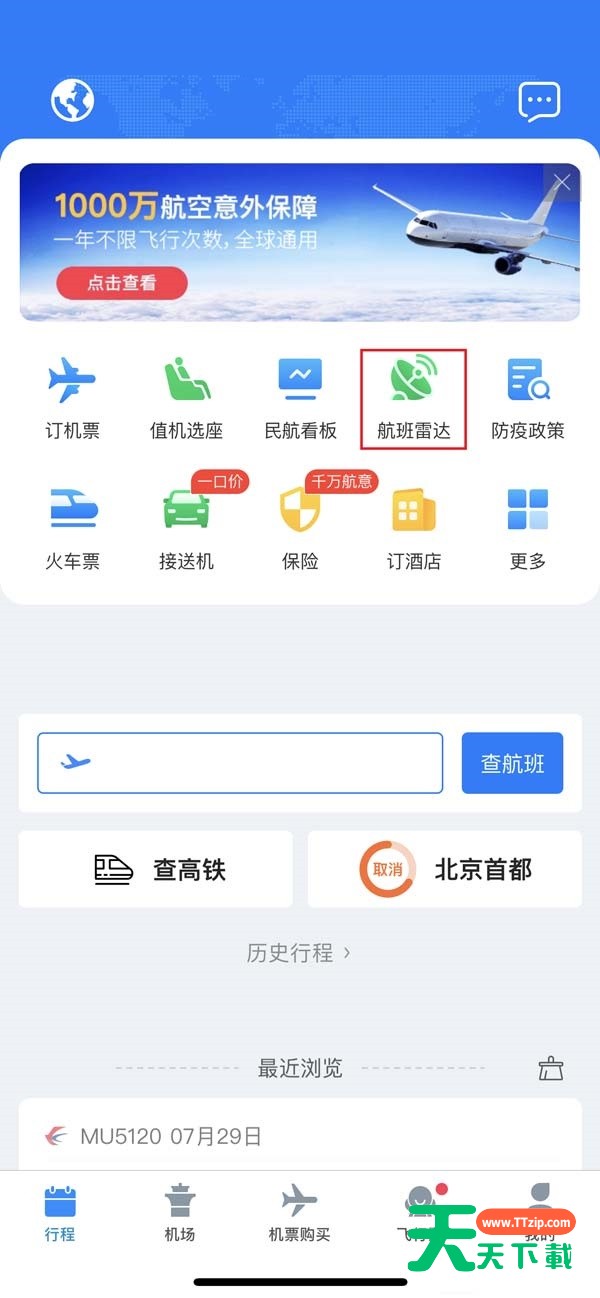Open 火车票 train tickets

72,528
